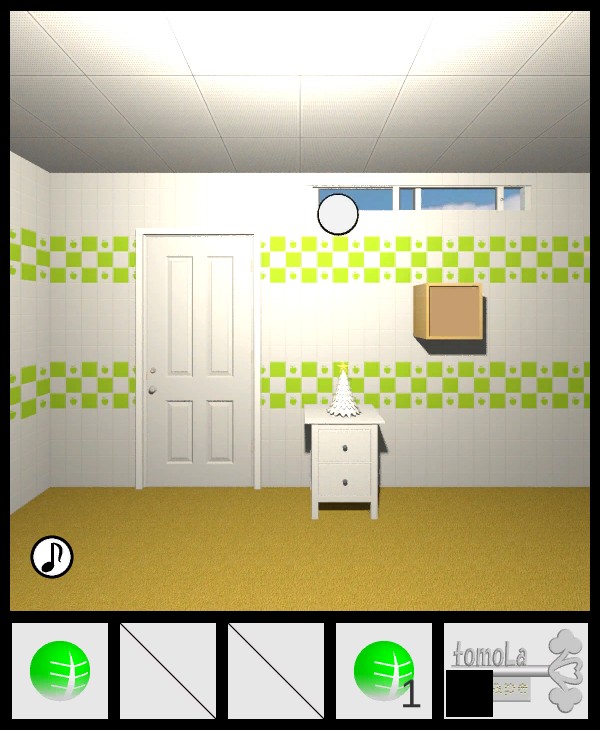
Task: Tap the round white clock on the wall
Action: click(x=338, y=214)
